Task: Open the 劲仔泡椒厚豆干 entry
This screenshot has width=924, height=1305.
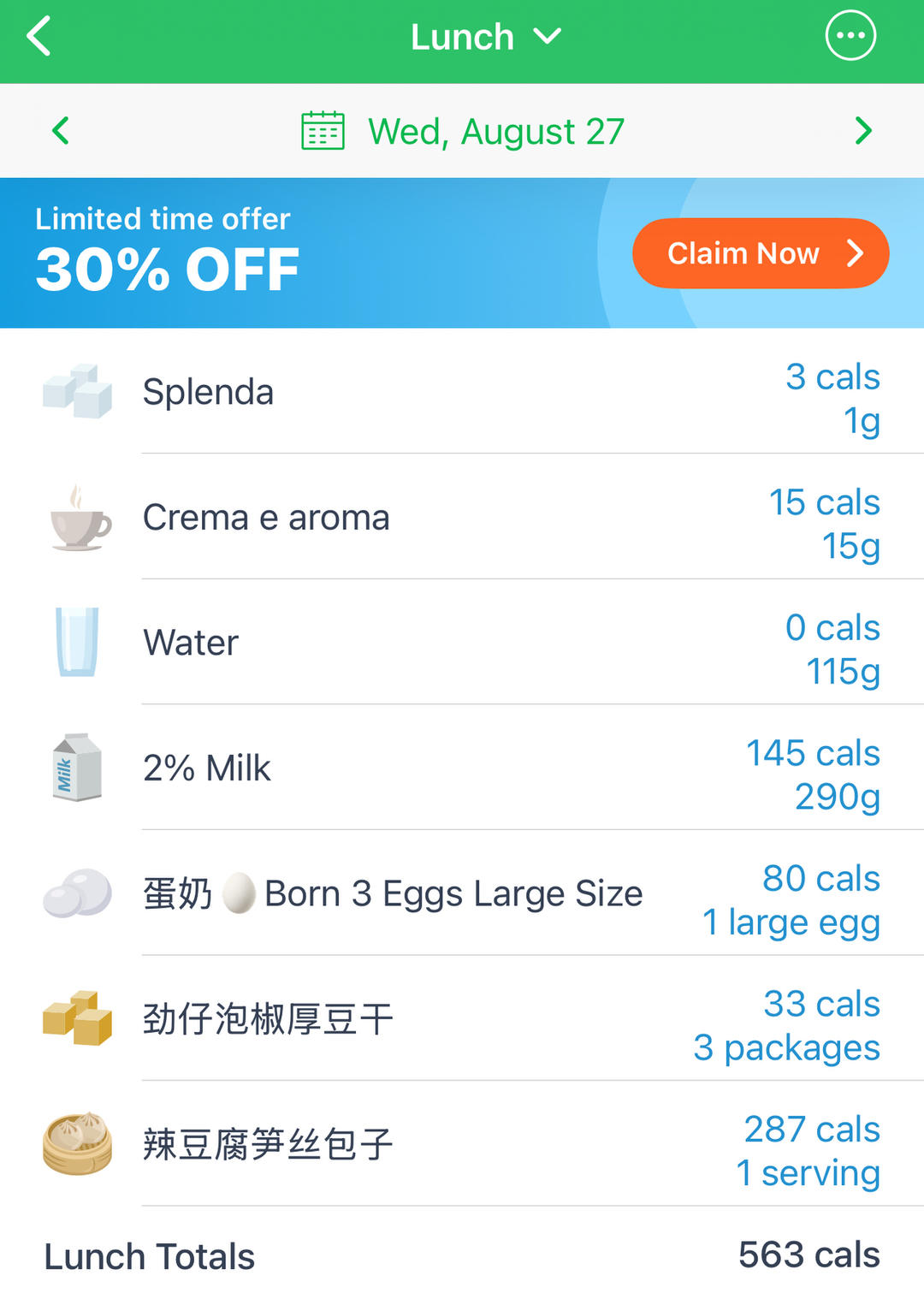Action: point(462,1019)
